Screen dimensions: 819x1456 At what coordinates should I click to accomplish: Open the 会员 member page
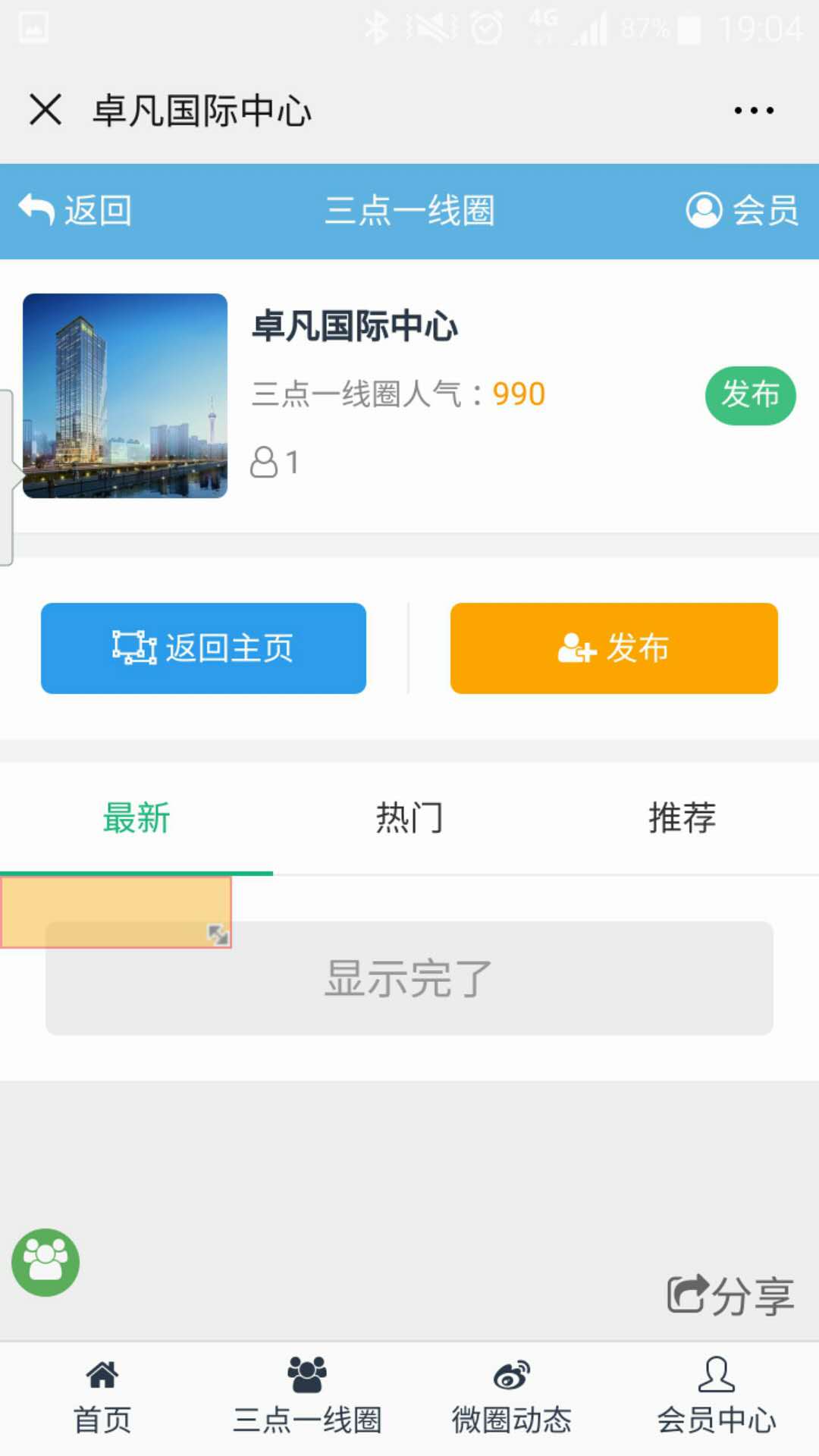[742, 210]
